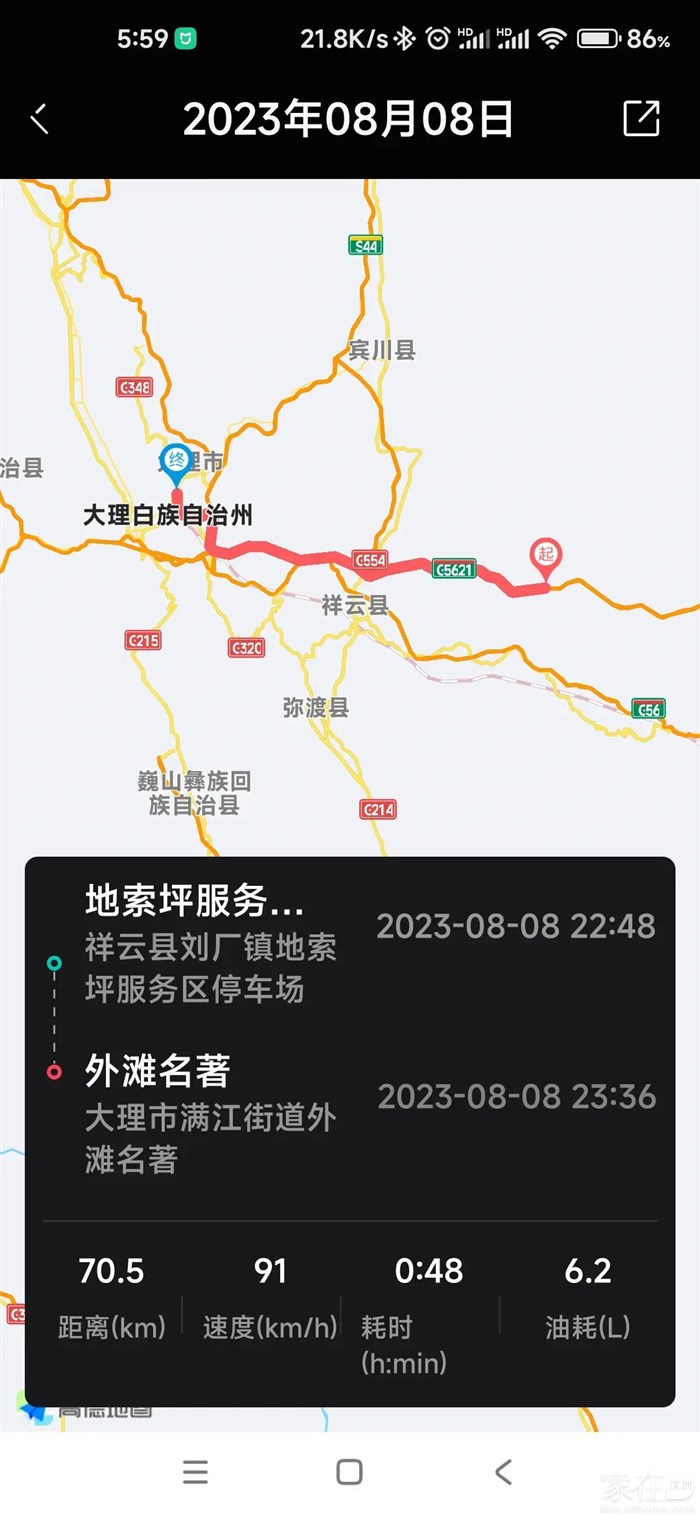The width and height of the screenshot is (700, 1516).
Task: Go to the phone home screen
Action: [x=349, y=1471]
